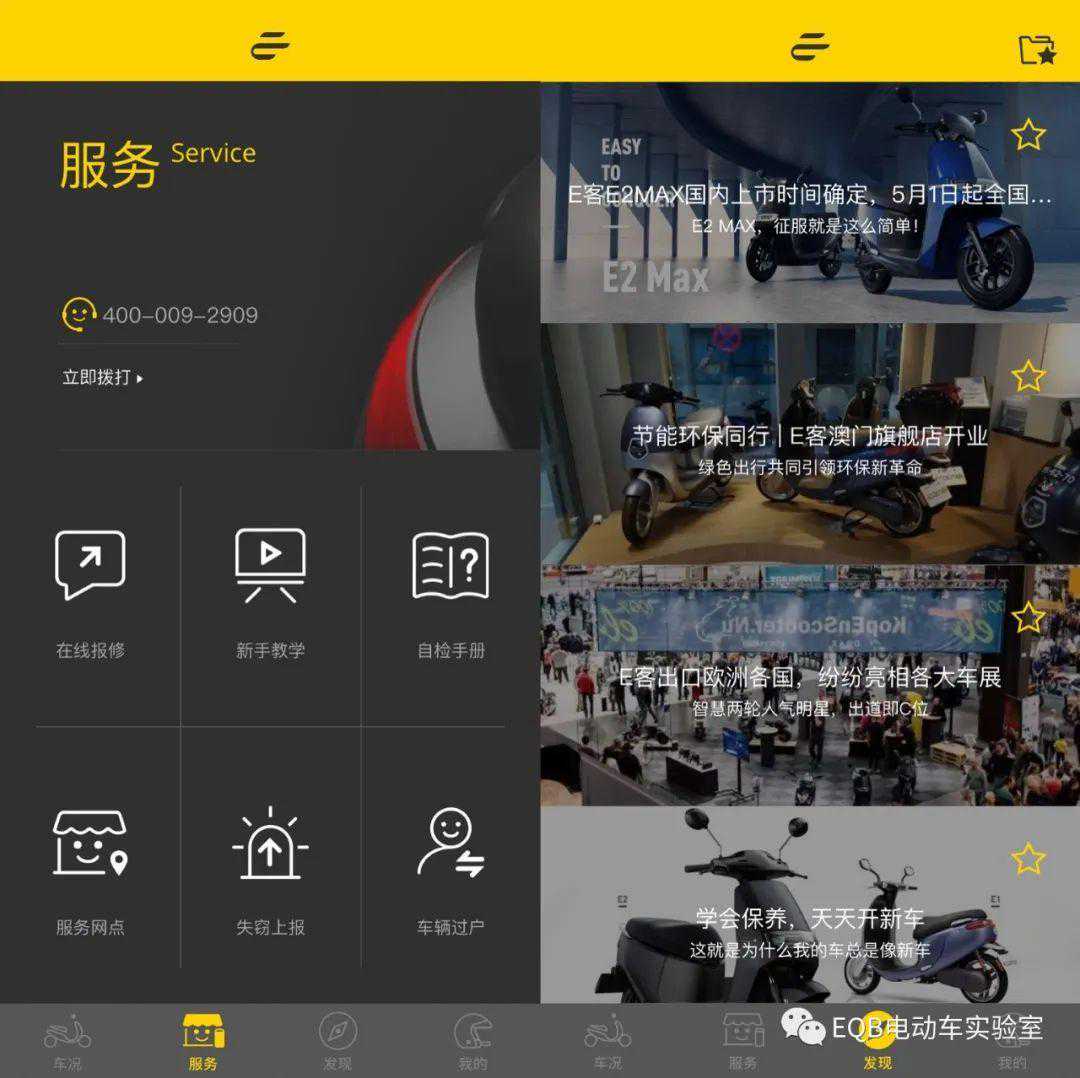Open the favorites folder icon in the top bar
Screen dimensions: 1080x1078
(x=1037, y=49)
